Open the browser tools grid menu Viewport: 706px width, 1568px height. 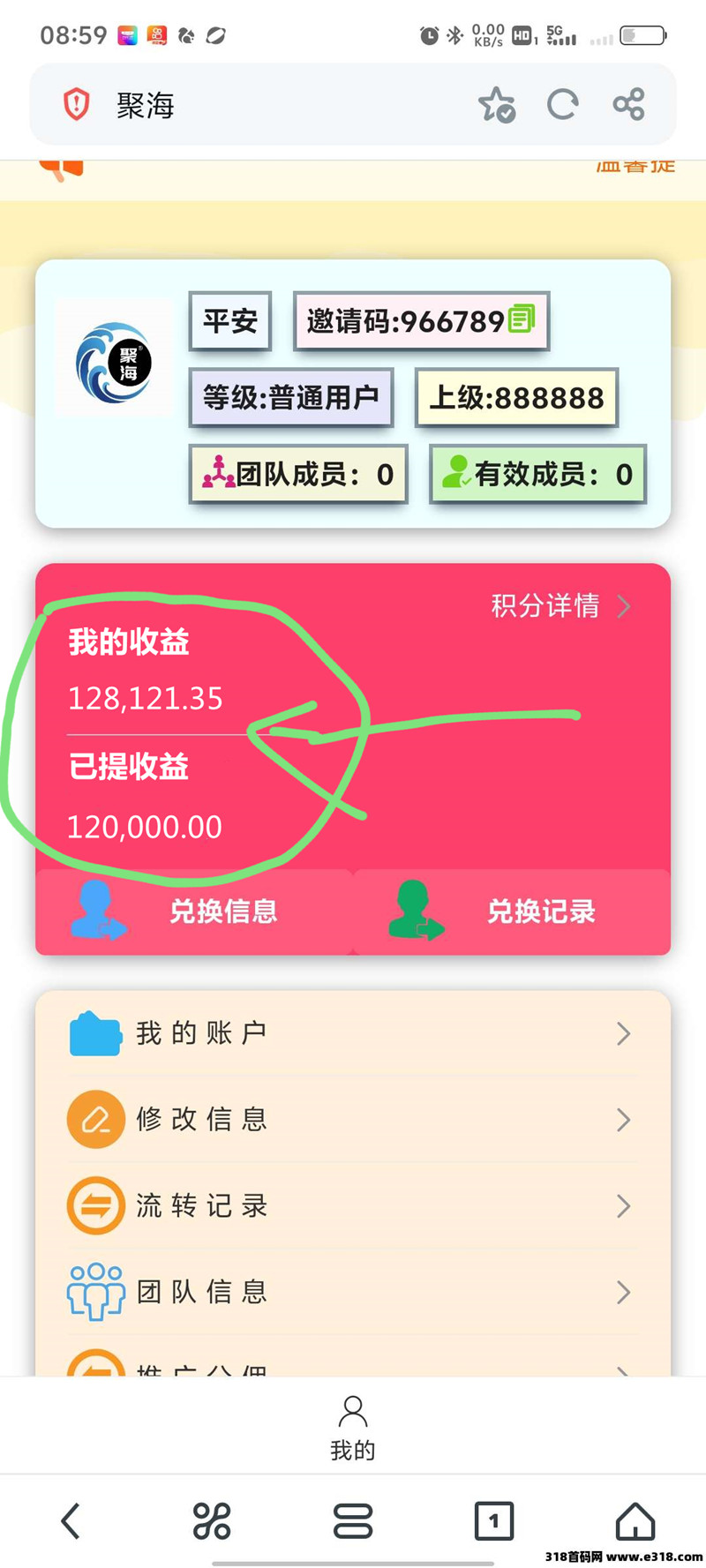pos(212,1520)
